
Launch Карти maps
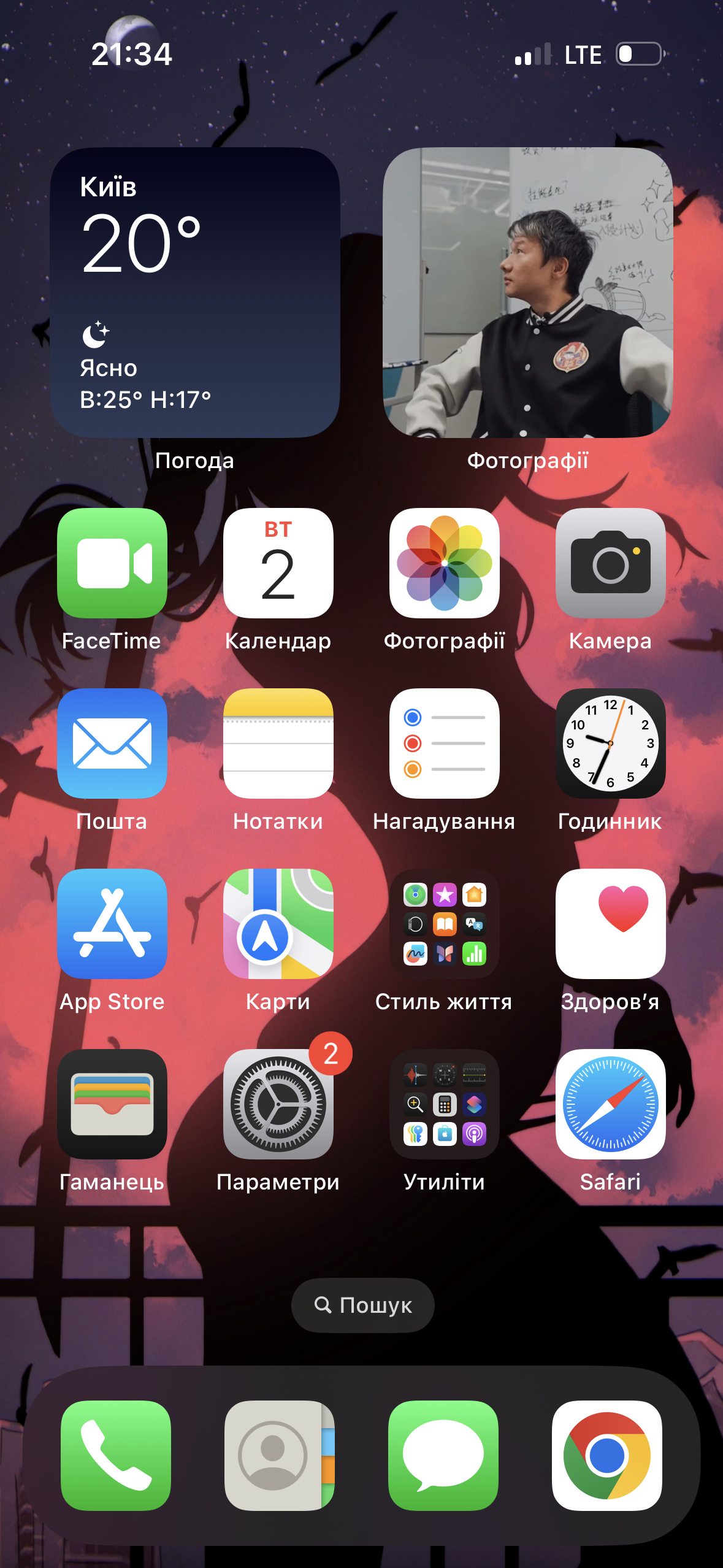click(x=278, y=923)
